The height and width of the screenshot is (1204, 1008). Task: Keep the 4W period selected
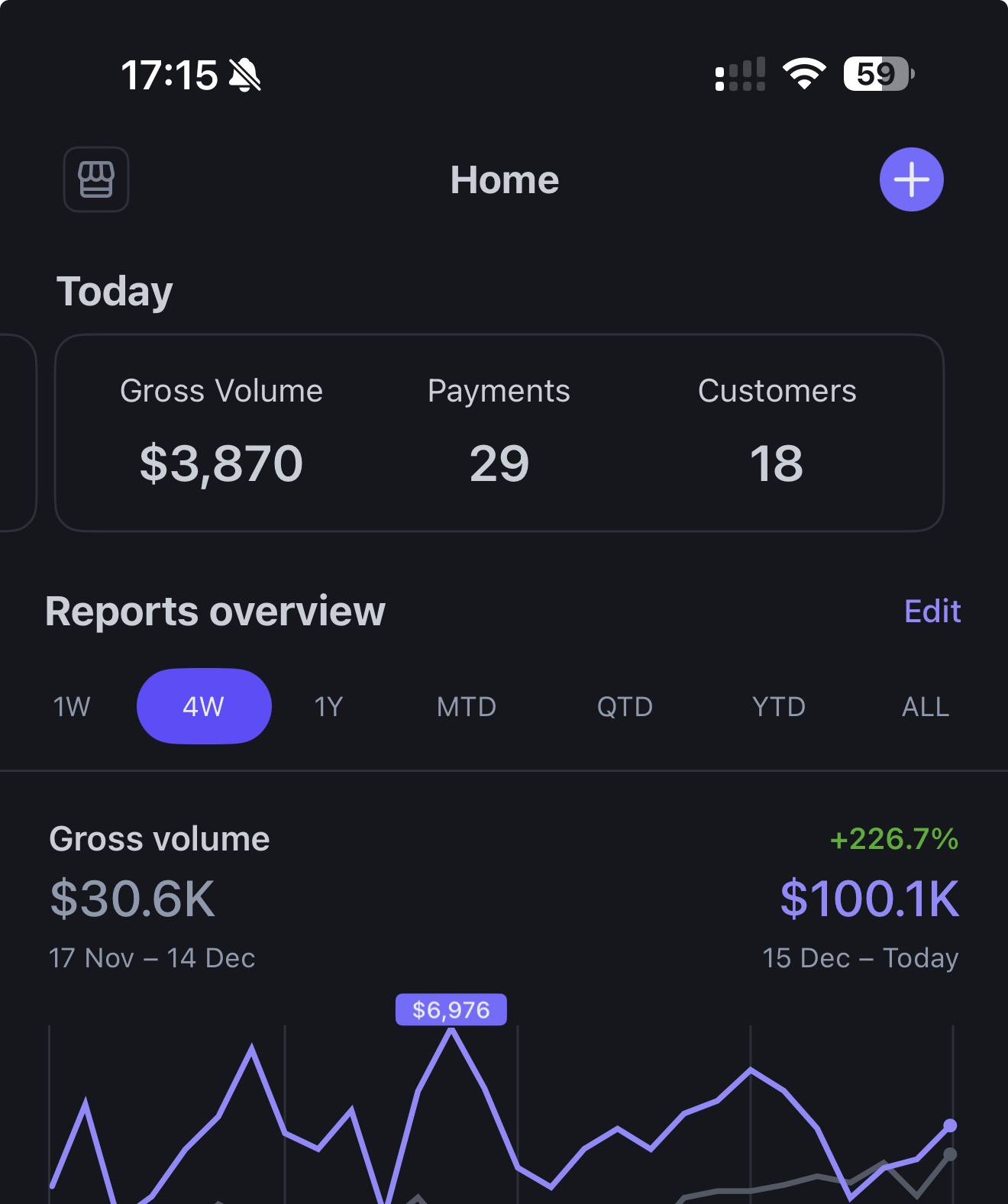[204, 706]
